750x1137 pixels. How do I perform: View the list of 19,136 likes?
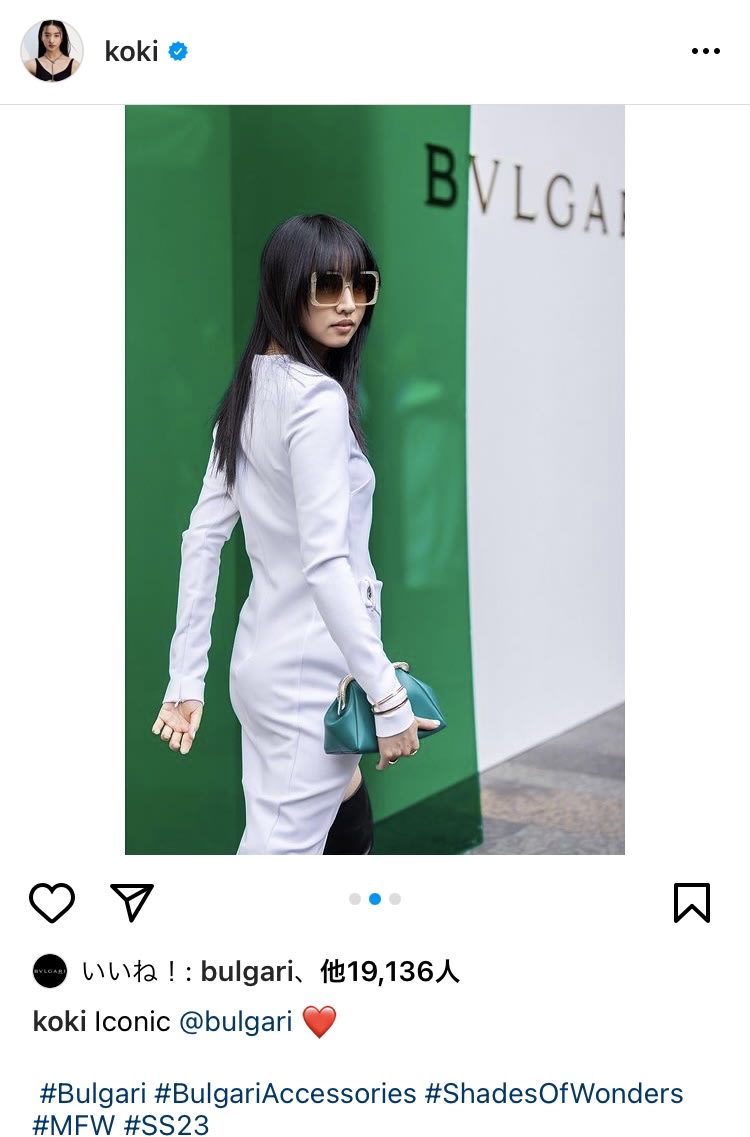[389, 971]
